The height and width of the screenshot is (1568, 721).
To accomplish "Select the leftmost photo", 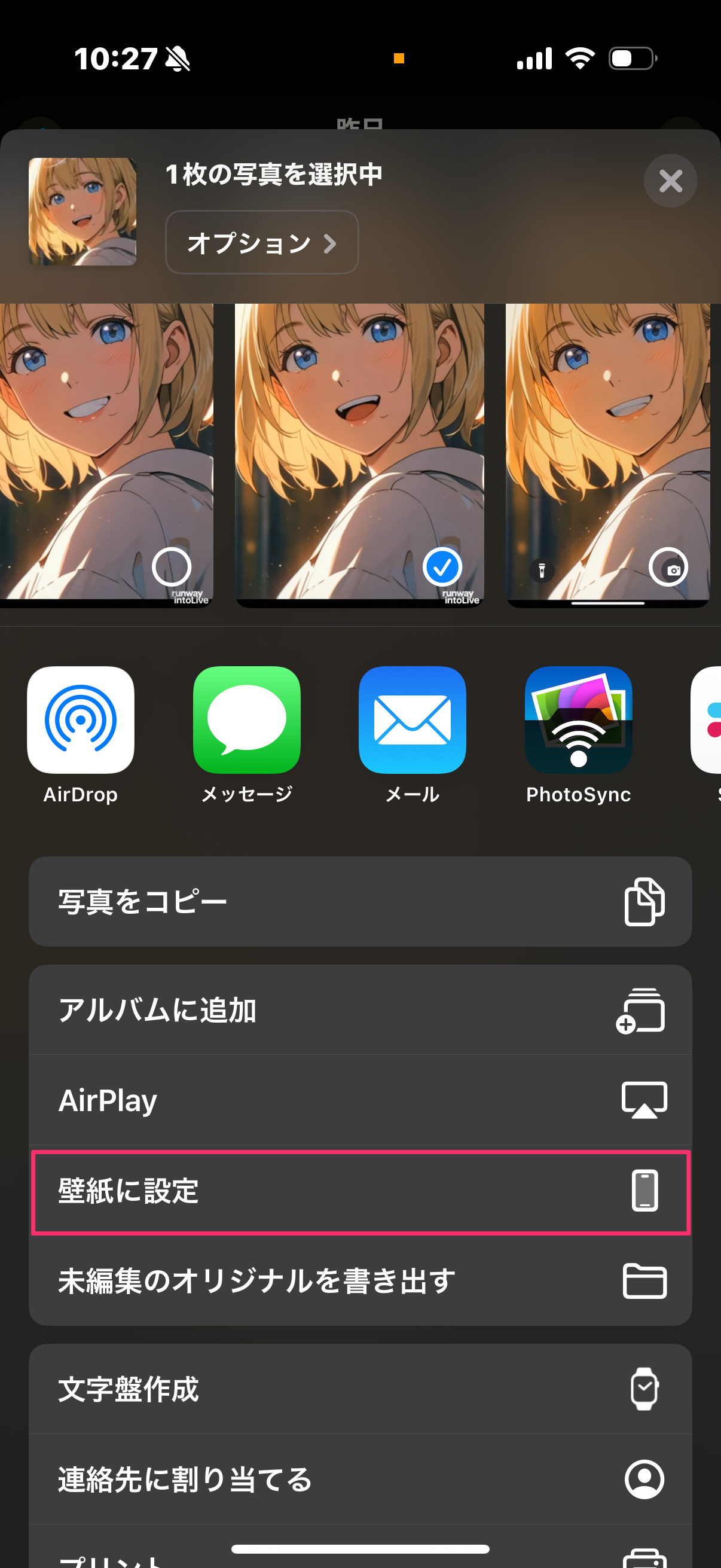I will (171, 567).
